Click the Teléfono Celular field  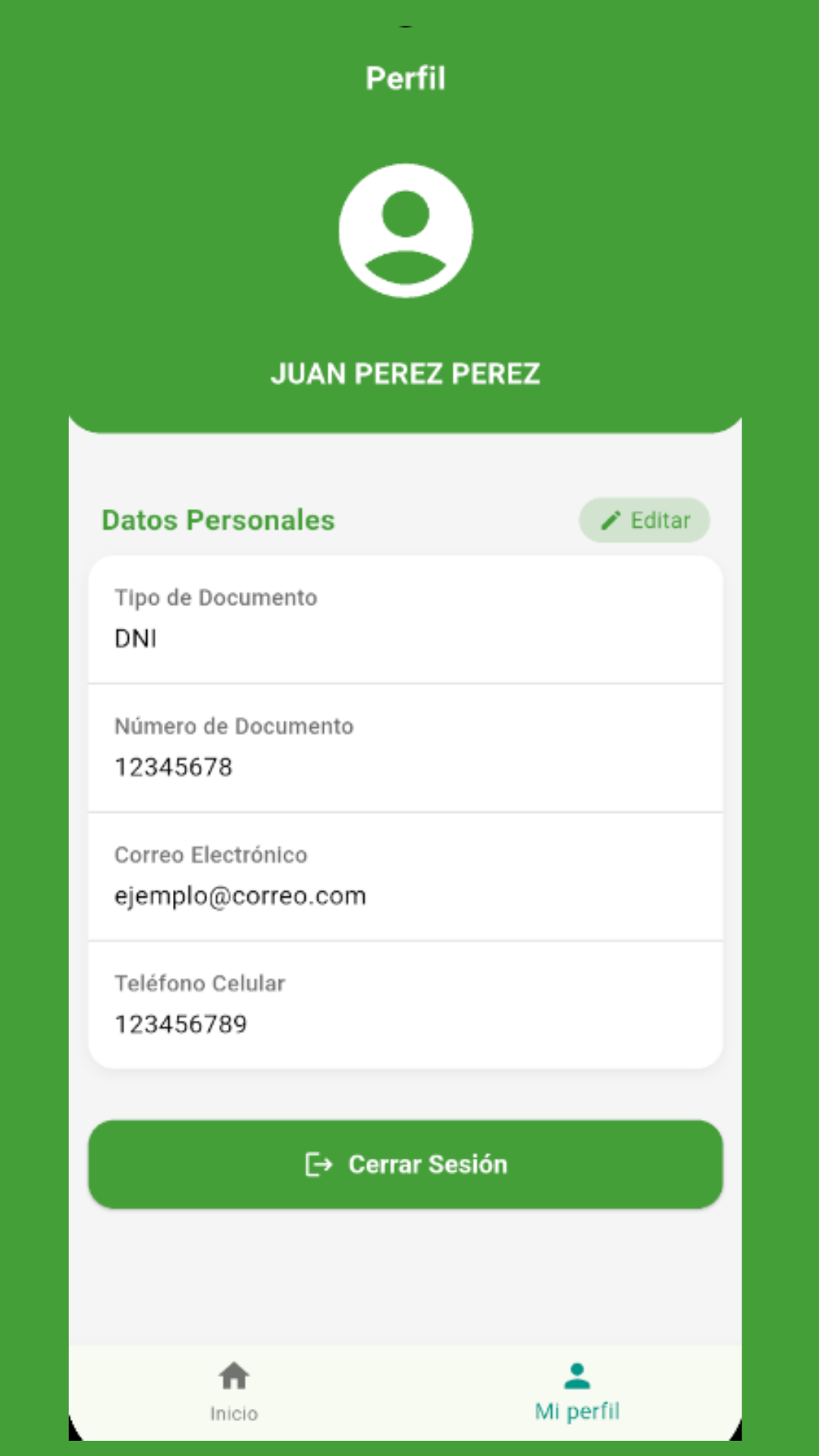click(406, 1003)
